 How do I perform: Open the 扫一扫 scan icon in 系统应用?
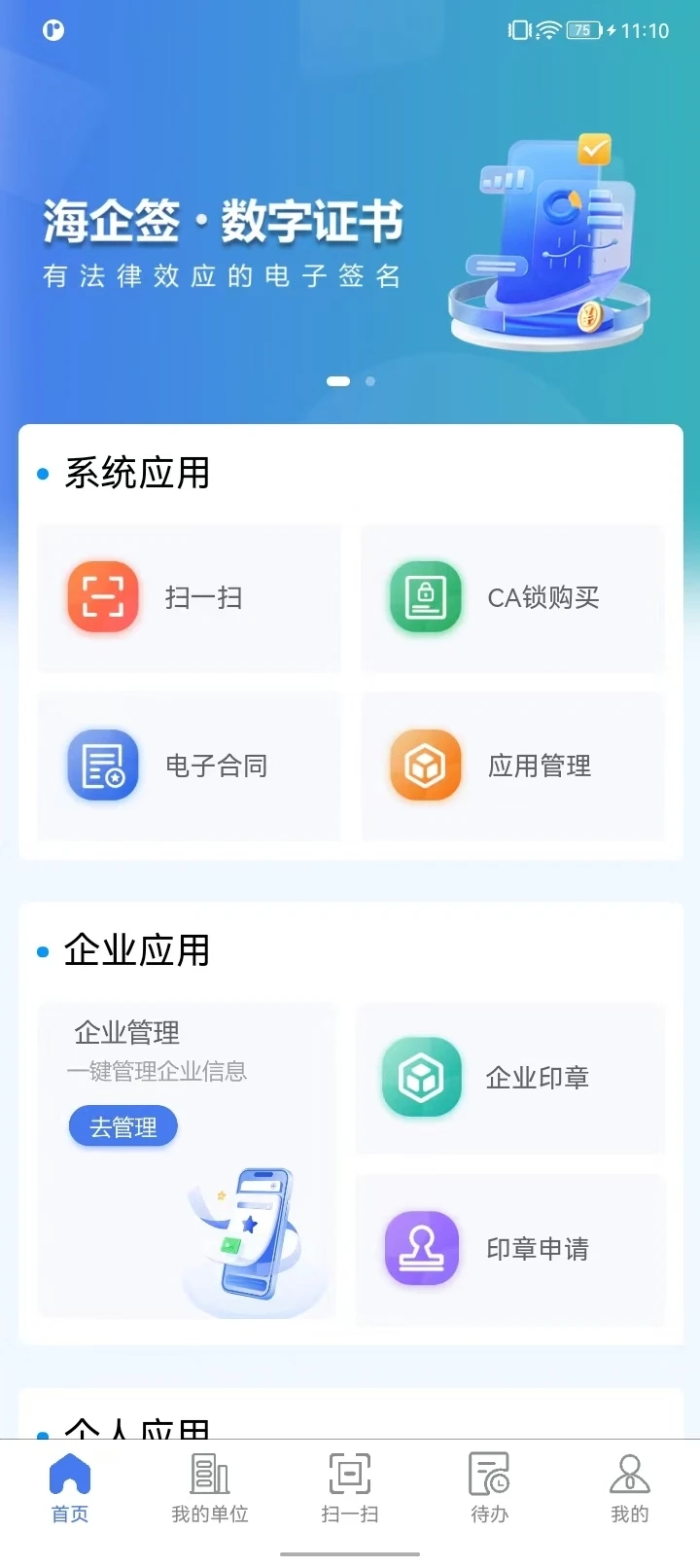pos(102,598)
